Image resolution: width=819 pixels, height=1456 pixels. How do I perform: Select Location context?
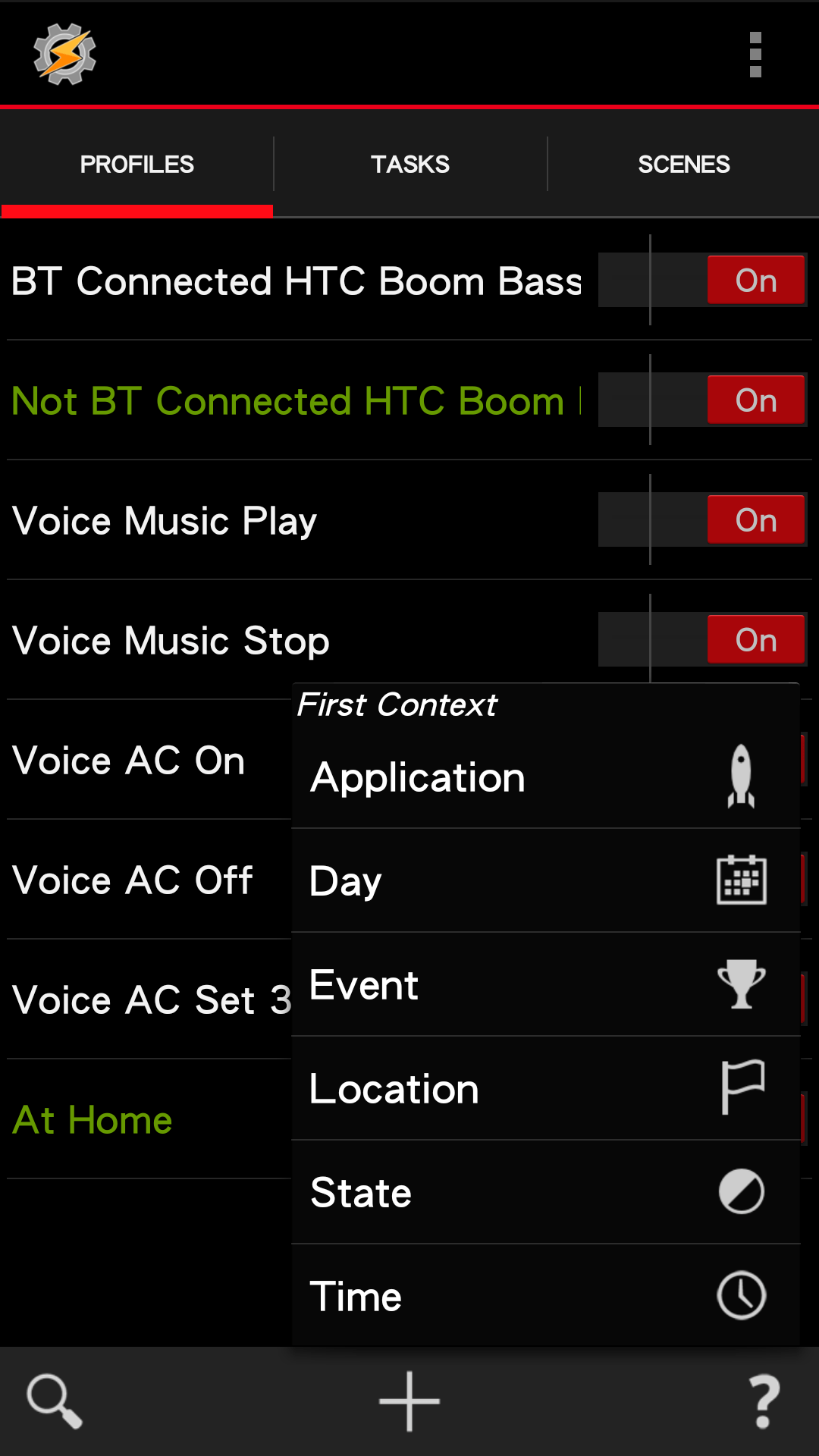click(546, 1089)
